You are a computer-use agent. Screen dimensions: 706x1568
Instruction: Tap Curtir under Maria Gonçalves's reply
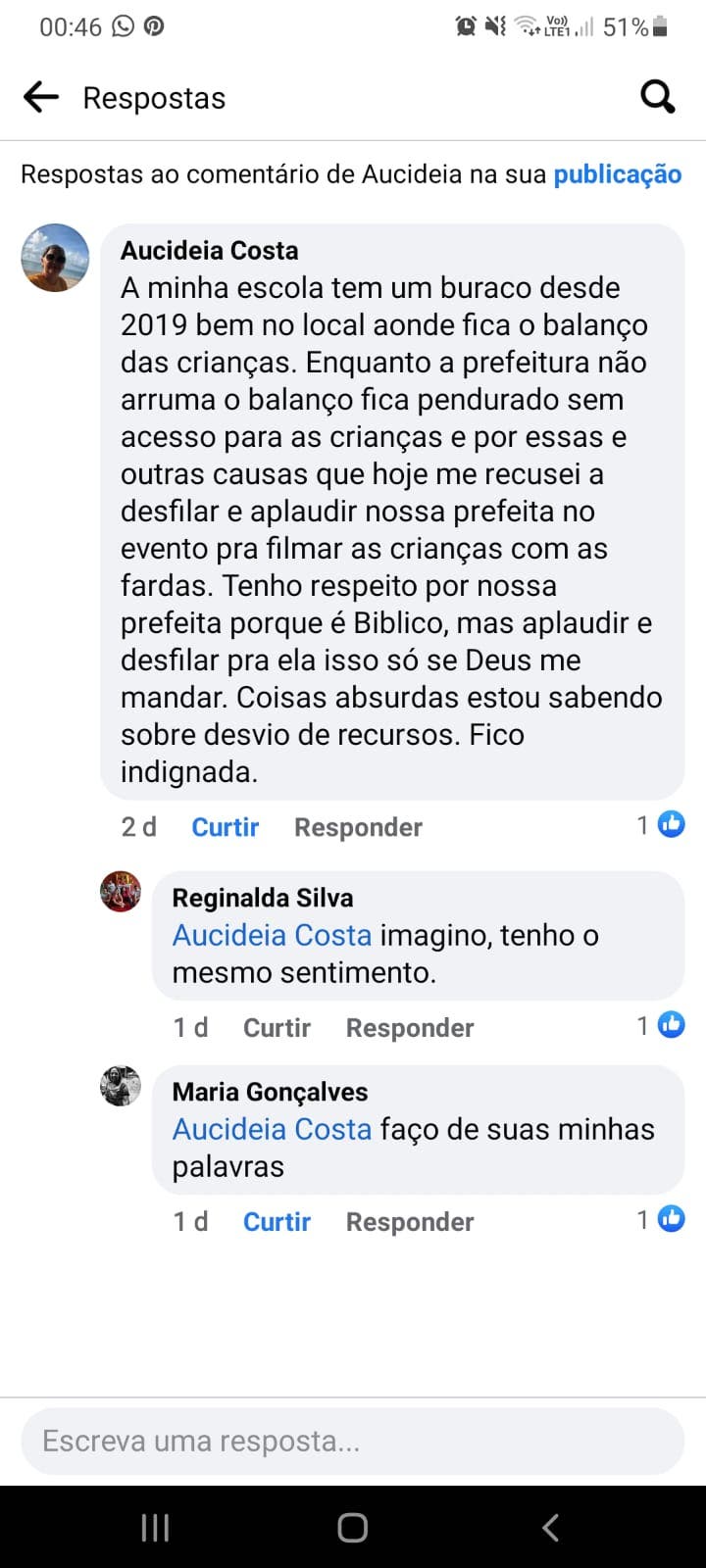click(x=277, y=1221)
